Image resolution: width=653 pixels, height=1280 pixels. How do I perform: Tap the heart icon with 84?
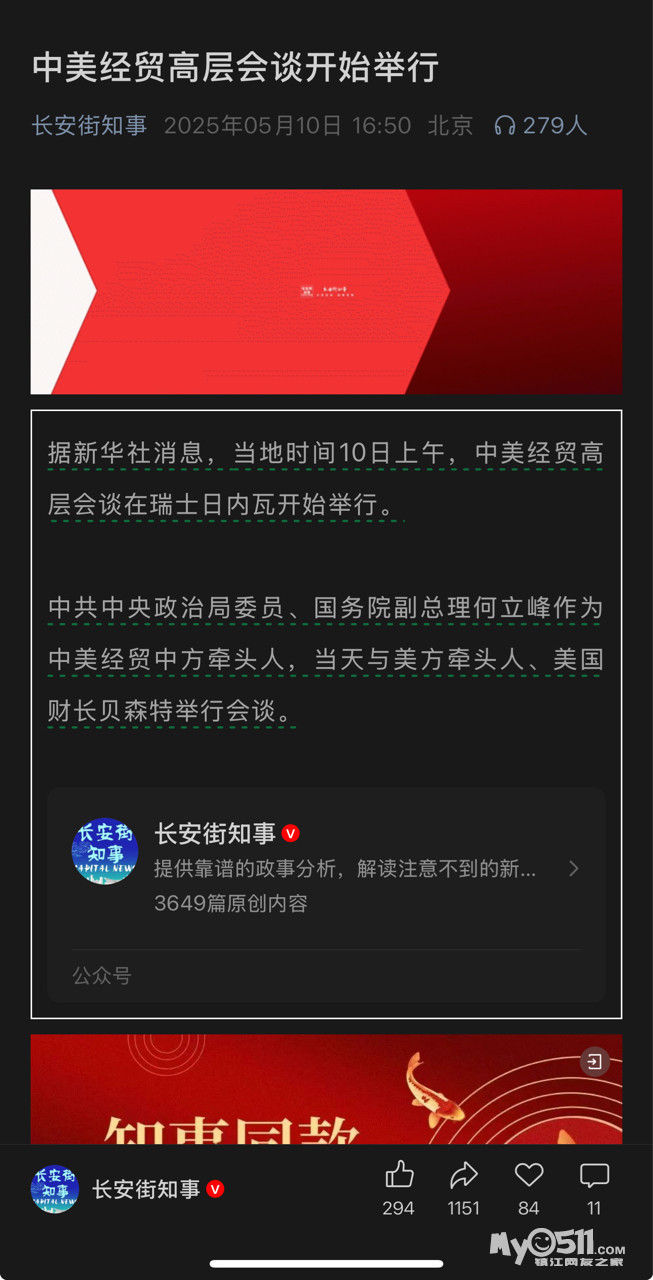[529, 1176]
